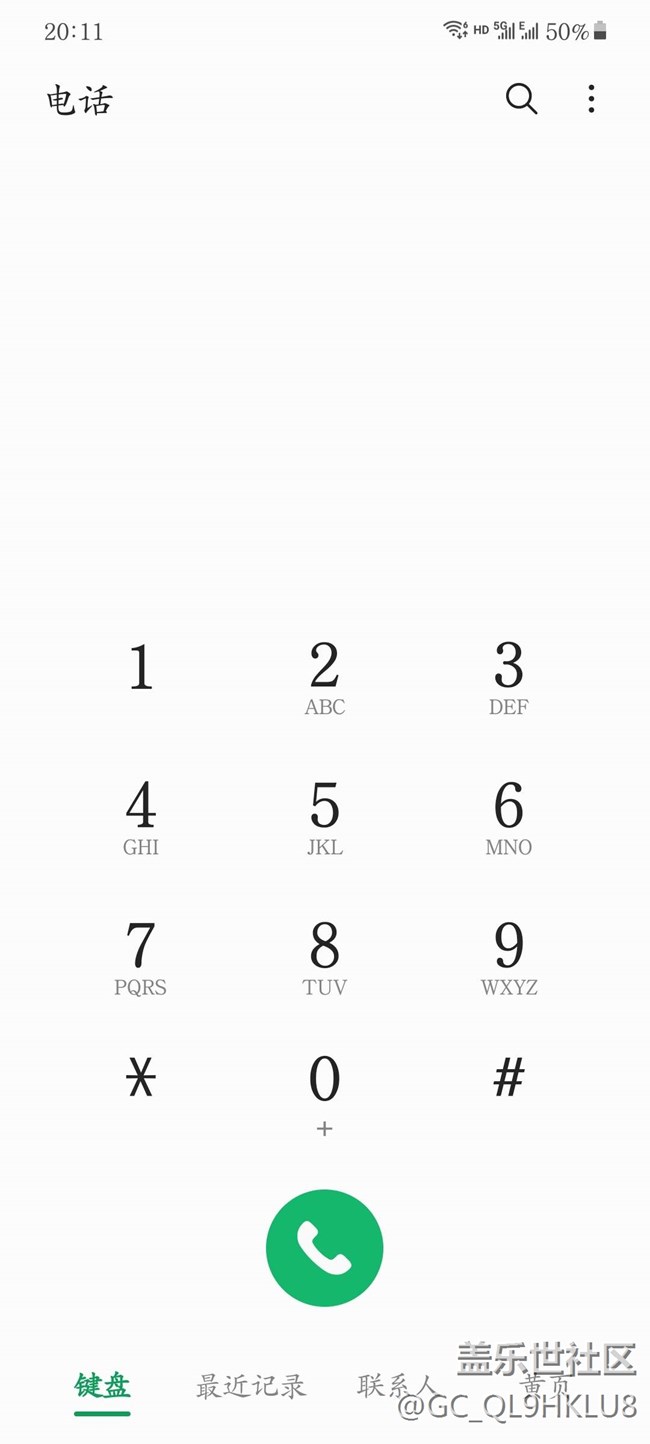Switch to the 黄页 tab
The width and height of the screenshot is (650, 1444).
(x=546, y=1386)
